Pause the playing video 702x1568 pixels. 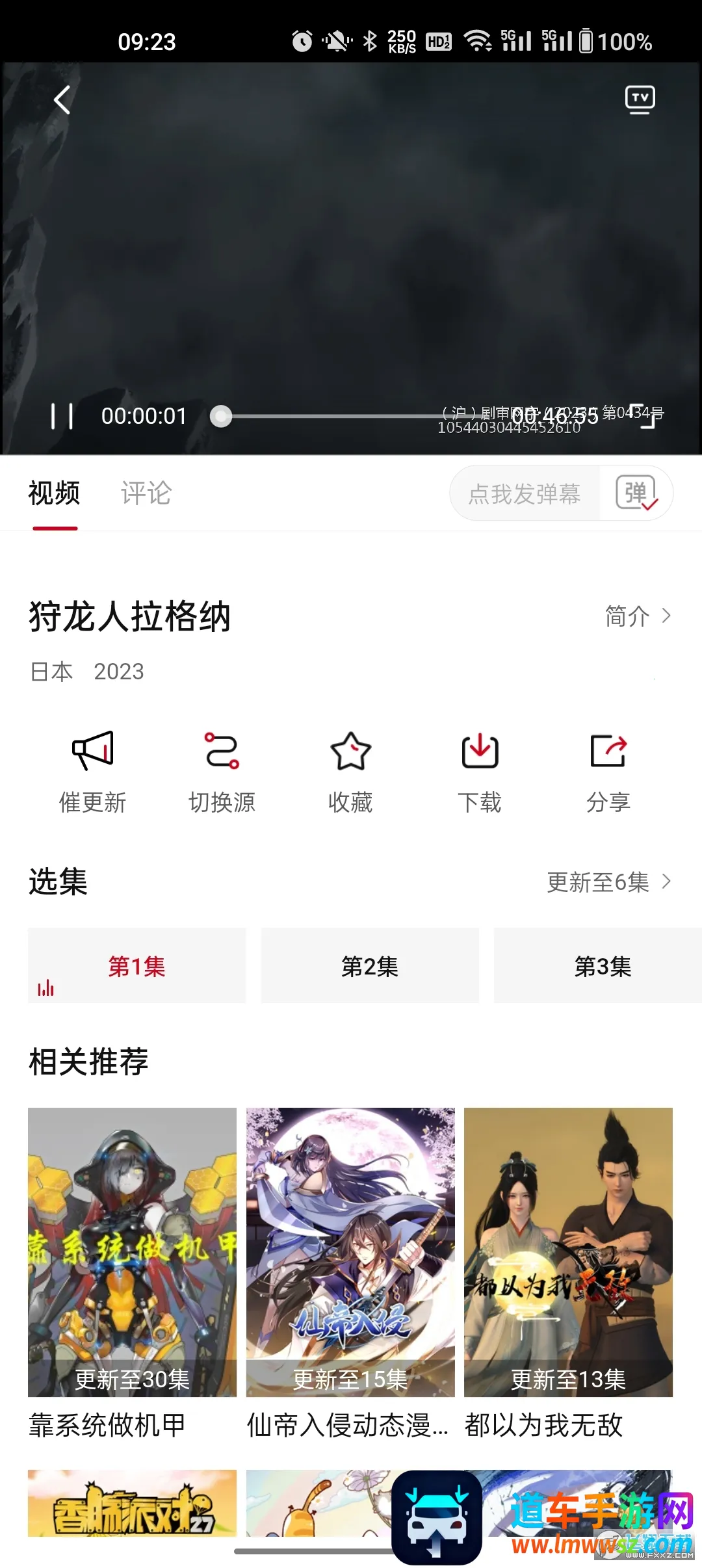[x=62, y=416]
